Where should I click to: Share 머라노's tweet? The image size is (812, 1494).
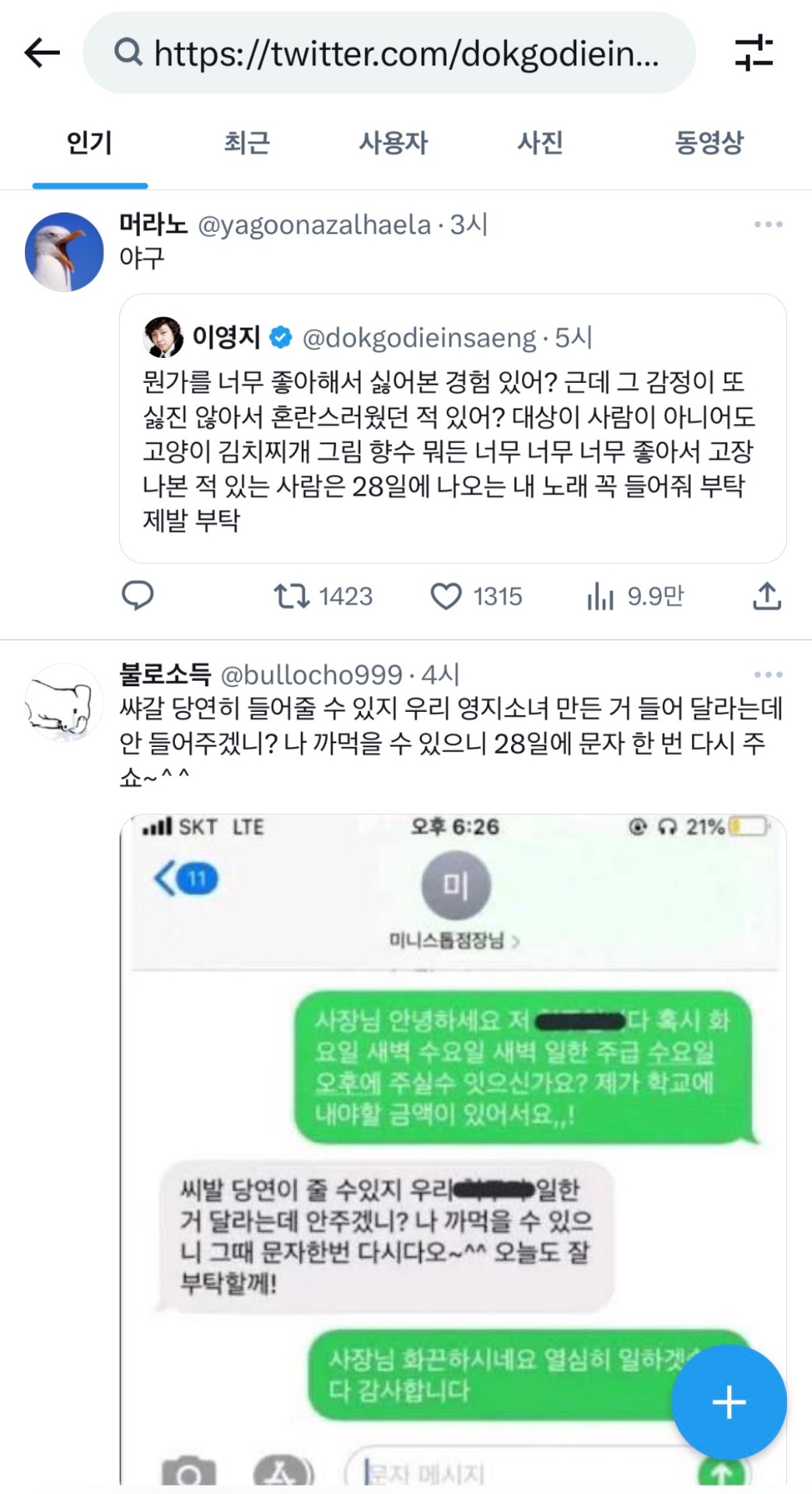click(x=767, y=597)
